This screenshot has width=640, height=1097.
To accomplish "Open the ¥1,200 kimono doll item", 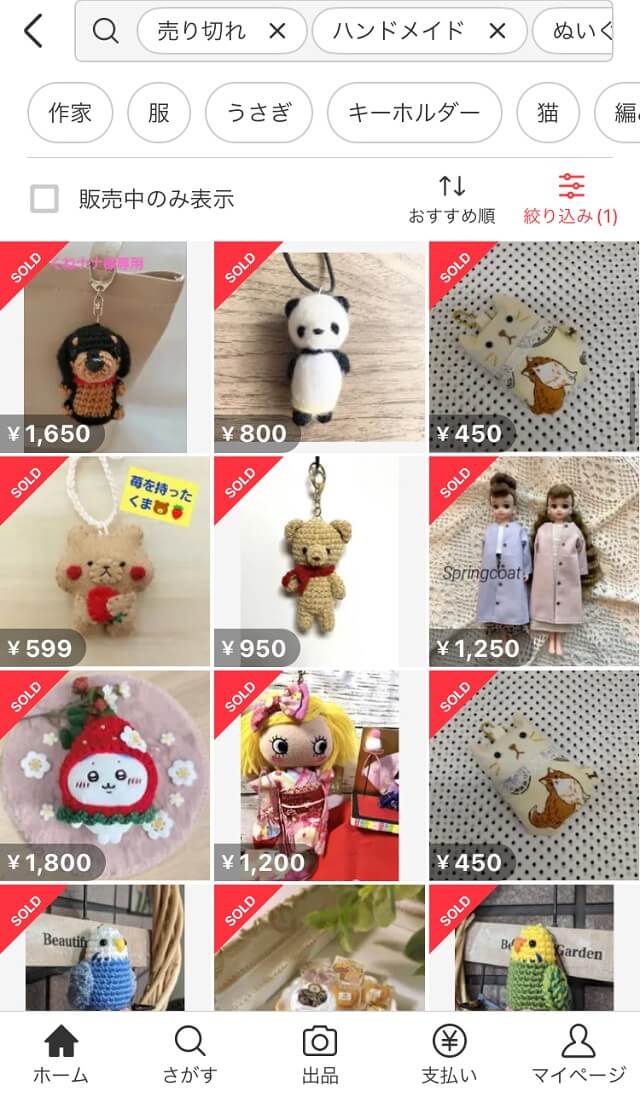I will point(319,775).
